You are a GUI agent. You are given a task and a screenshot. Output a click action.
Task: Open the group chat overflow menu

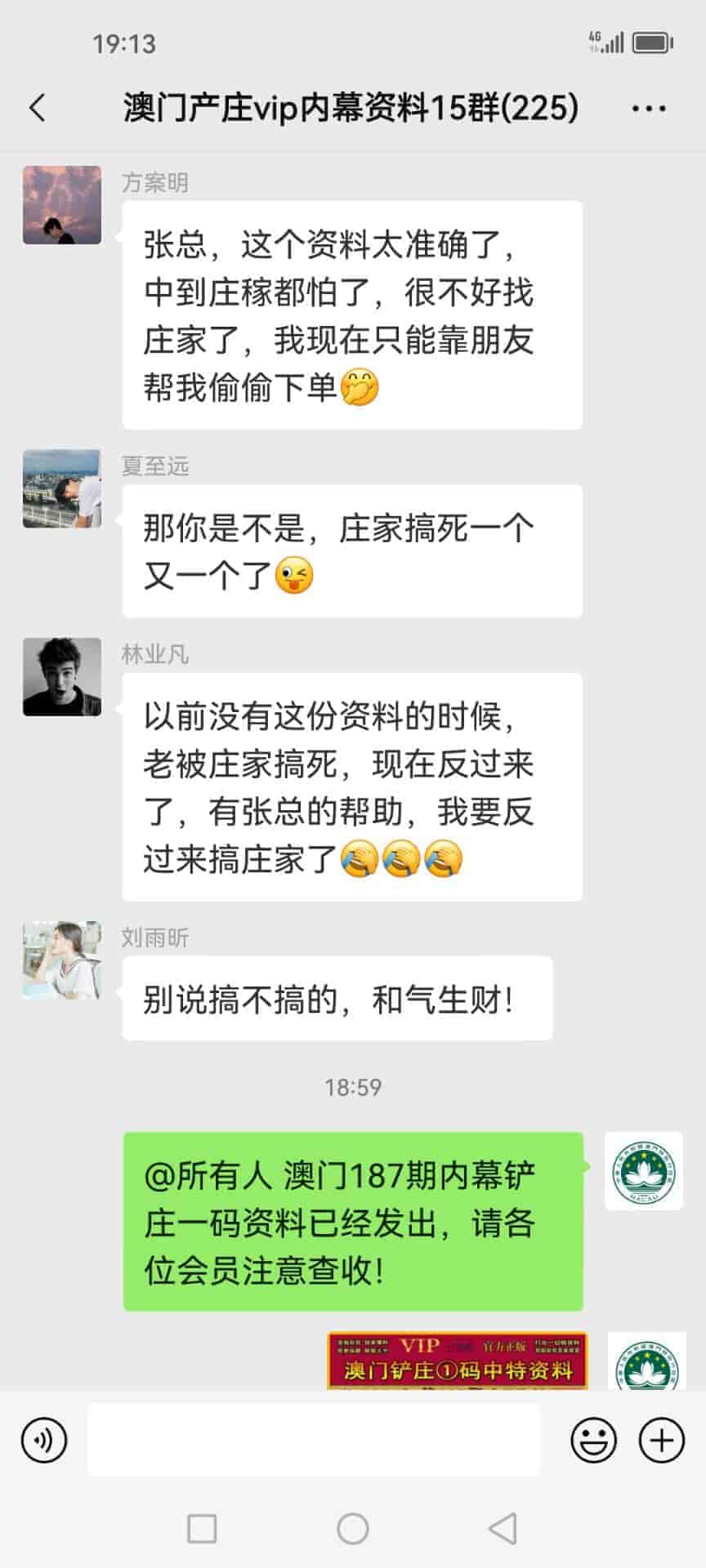649,108
